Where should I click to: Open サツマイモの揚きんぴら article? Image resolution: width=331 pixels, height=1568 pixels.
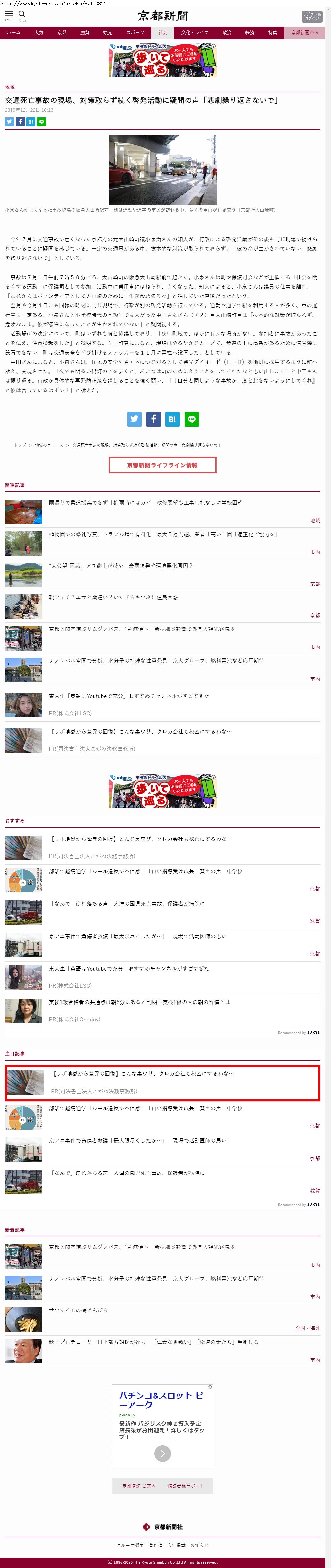[78, 1310]
